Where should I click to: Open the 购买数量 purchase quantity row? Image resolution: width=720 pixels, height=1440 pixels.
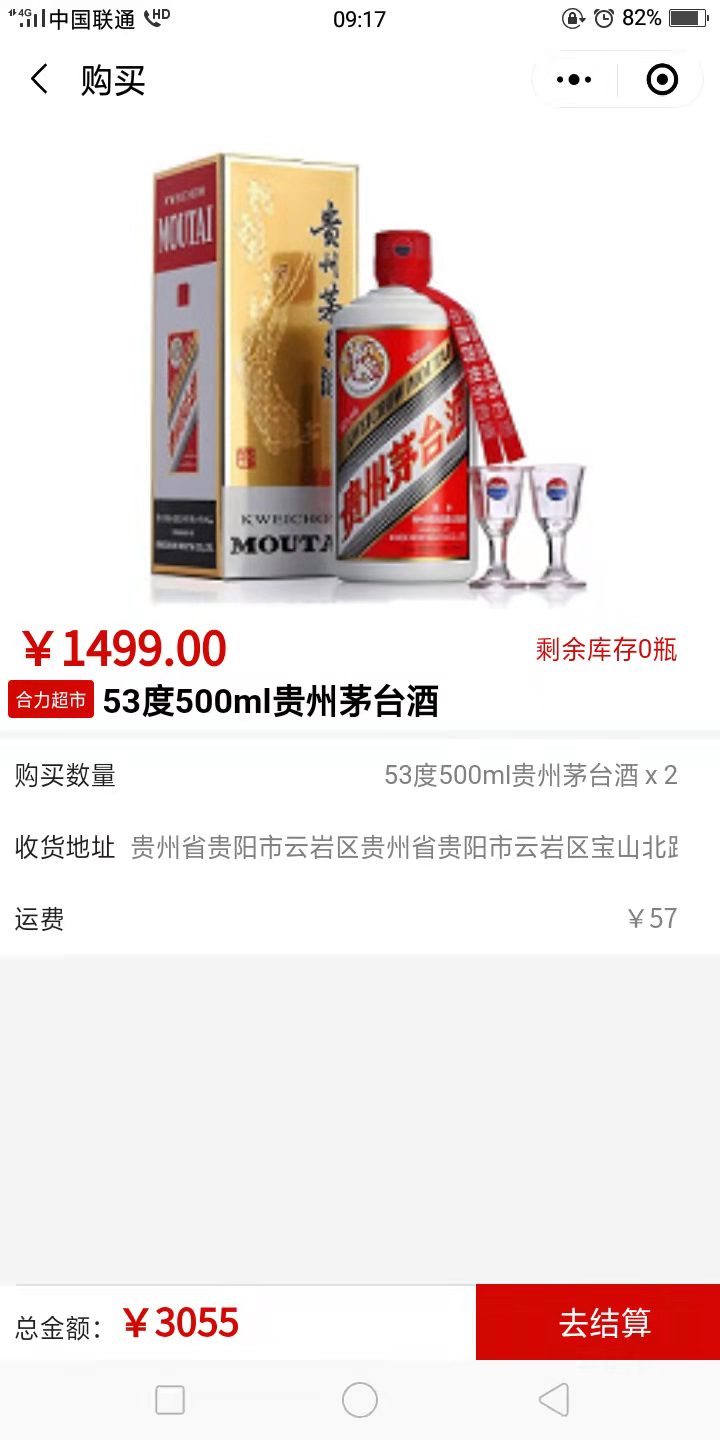pos(360,775)
